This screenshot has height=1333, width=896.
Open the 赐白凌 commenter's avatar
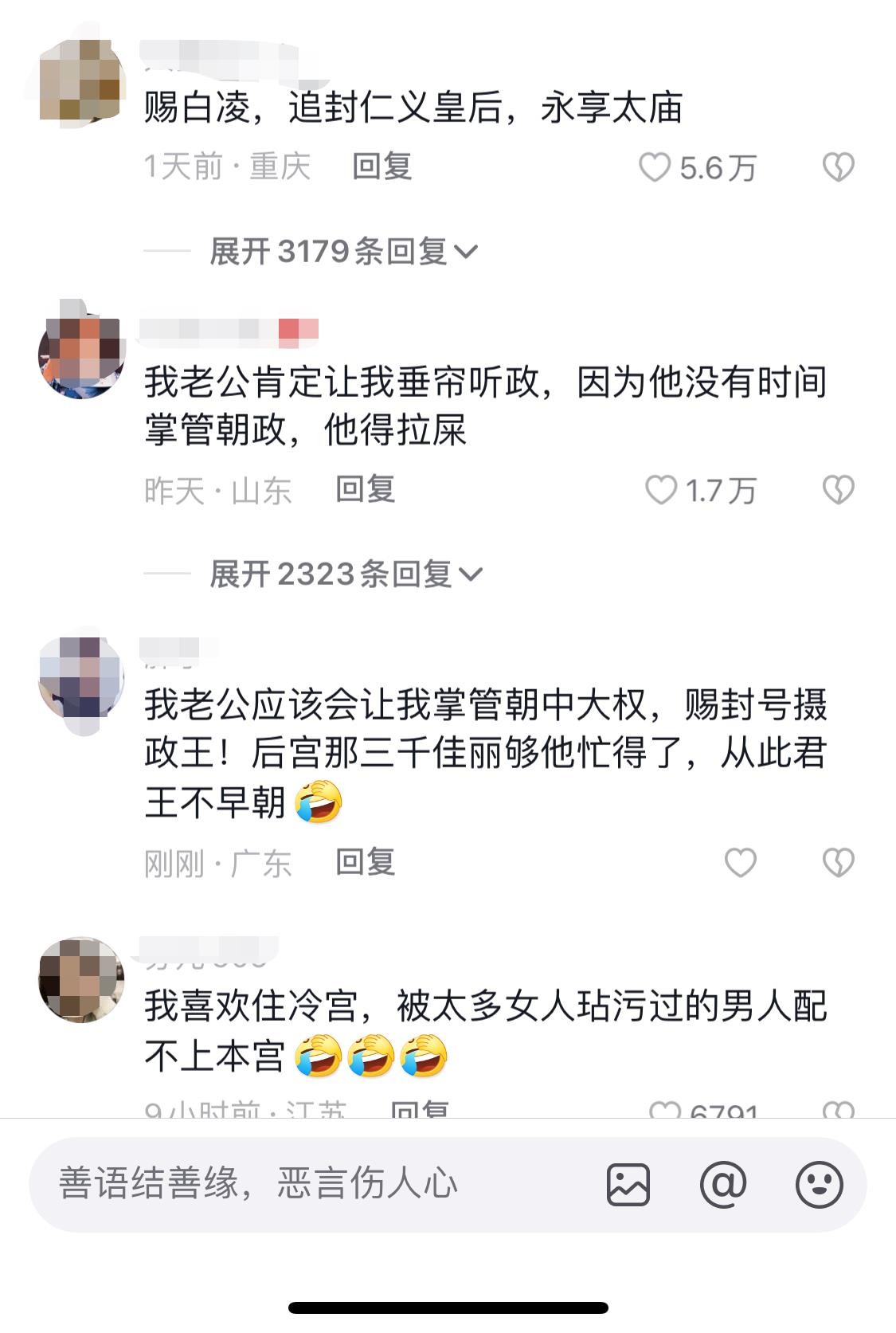[x=81, y=81]
